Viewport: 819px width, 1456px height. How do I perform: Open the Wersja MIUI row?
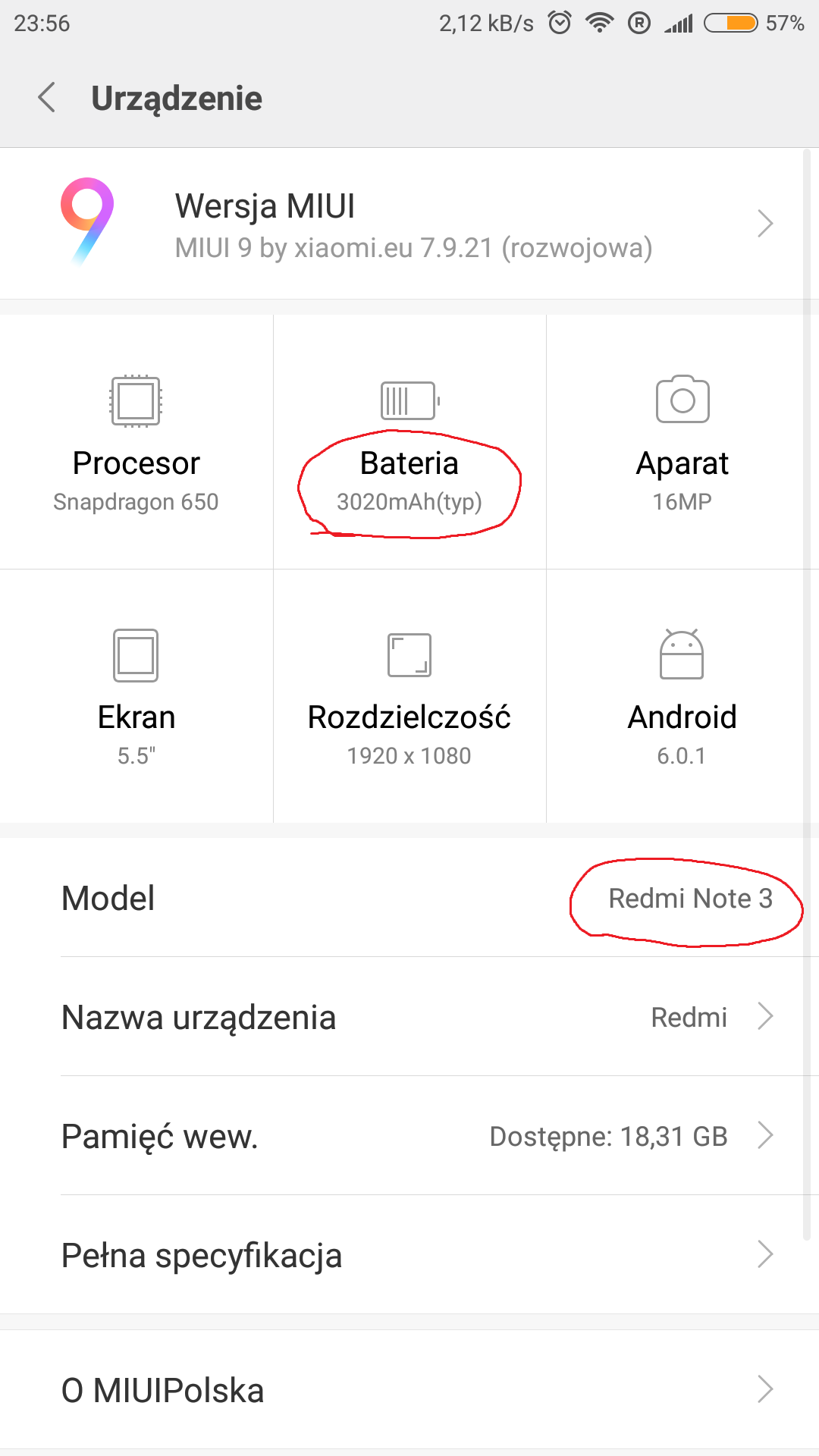pyautogui.click(x=409, y=224)
